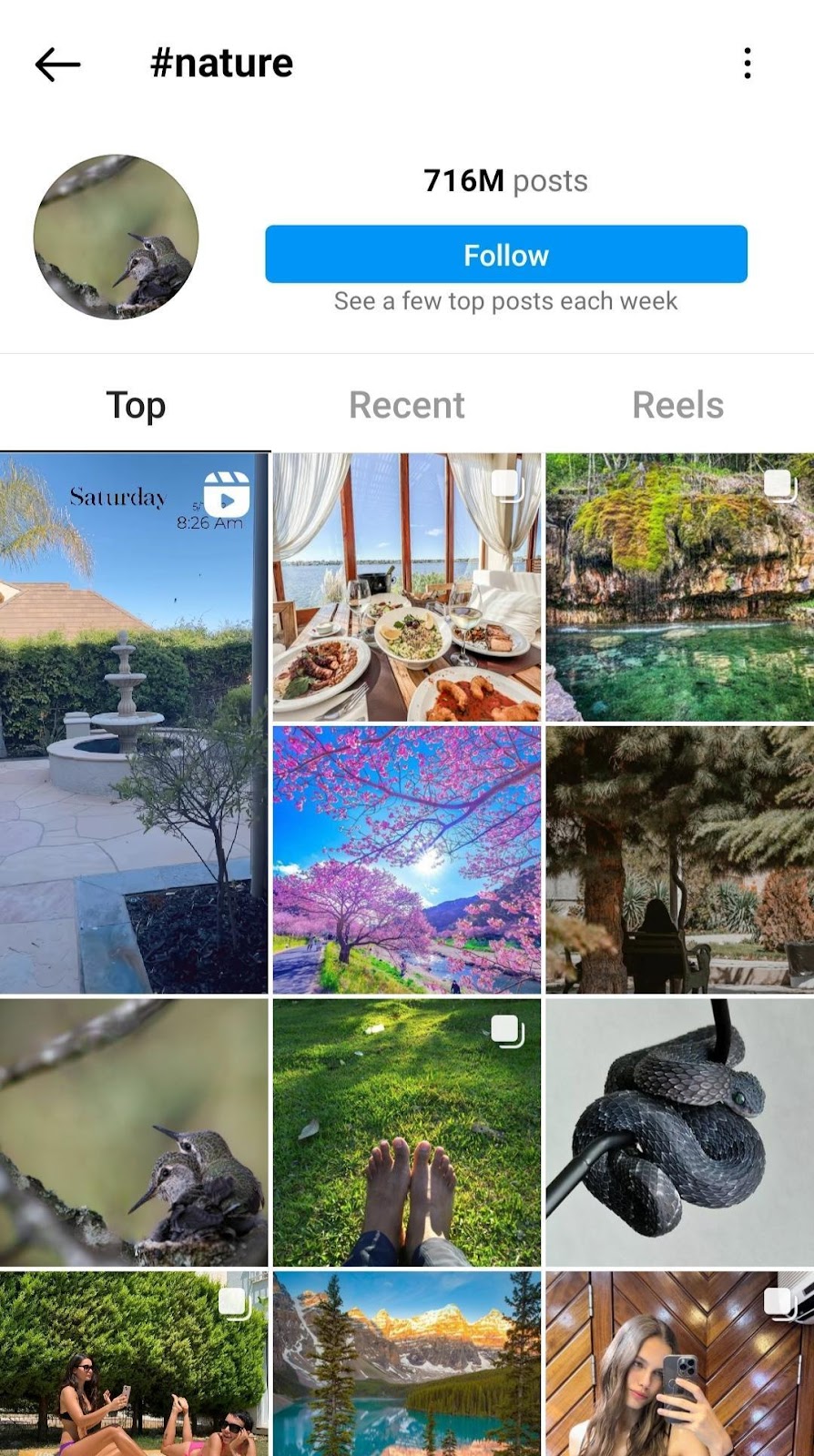Switch to the Reels tab
This screenshot has height=1456, width=814.
[677, 405]
